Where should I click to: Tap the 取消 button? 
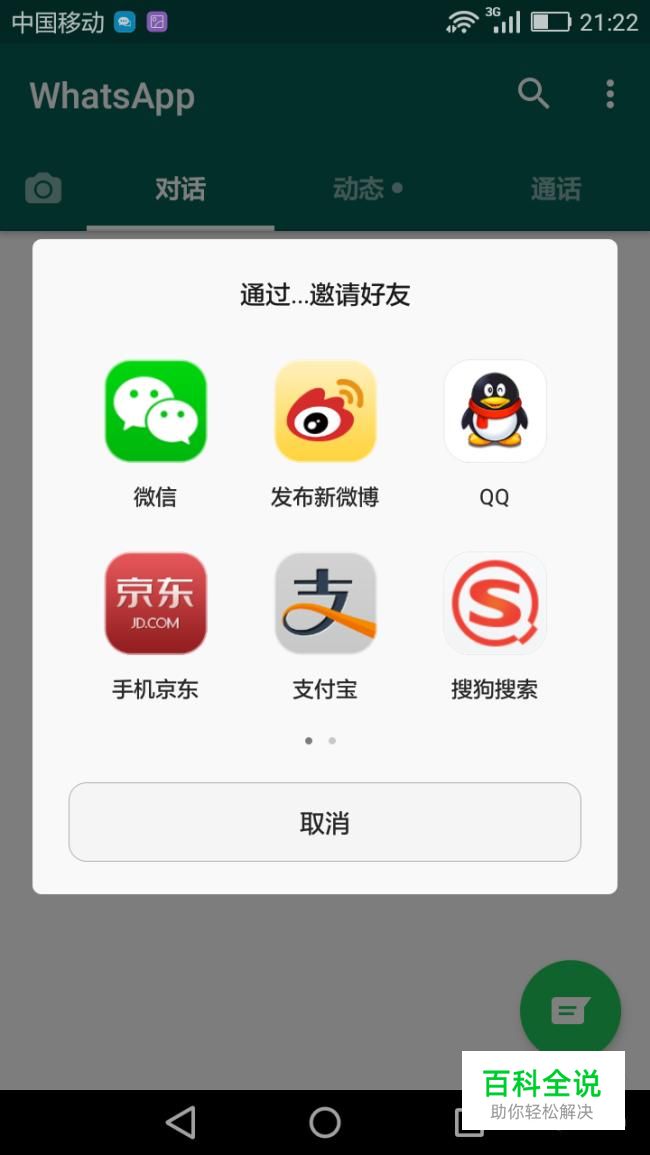pos(325,822)
